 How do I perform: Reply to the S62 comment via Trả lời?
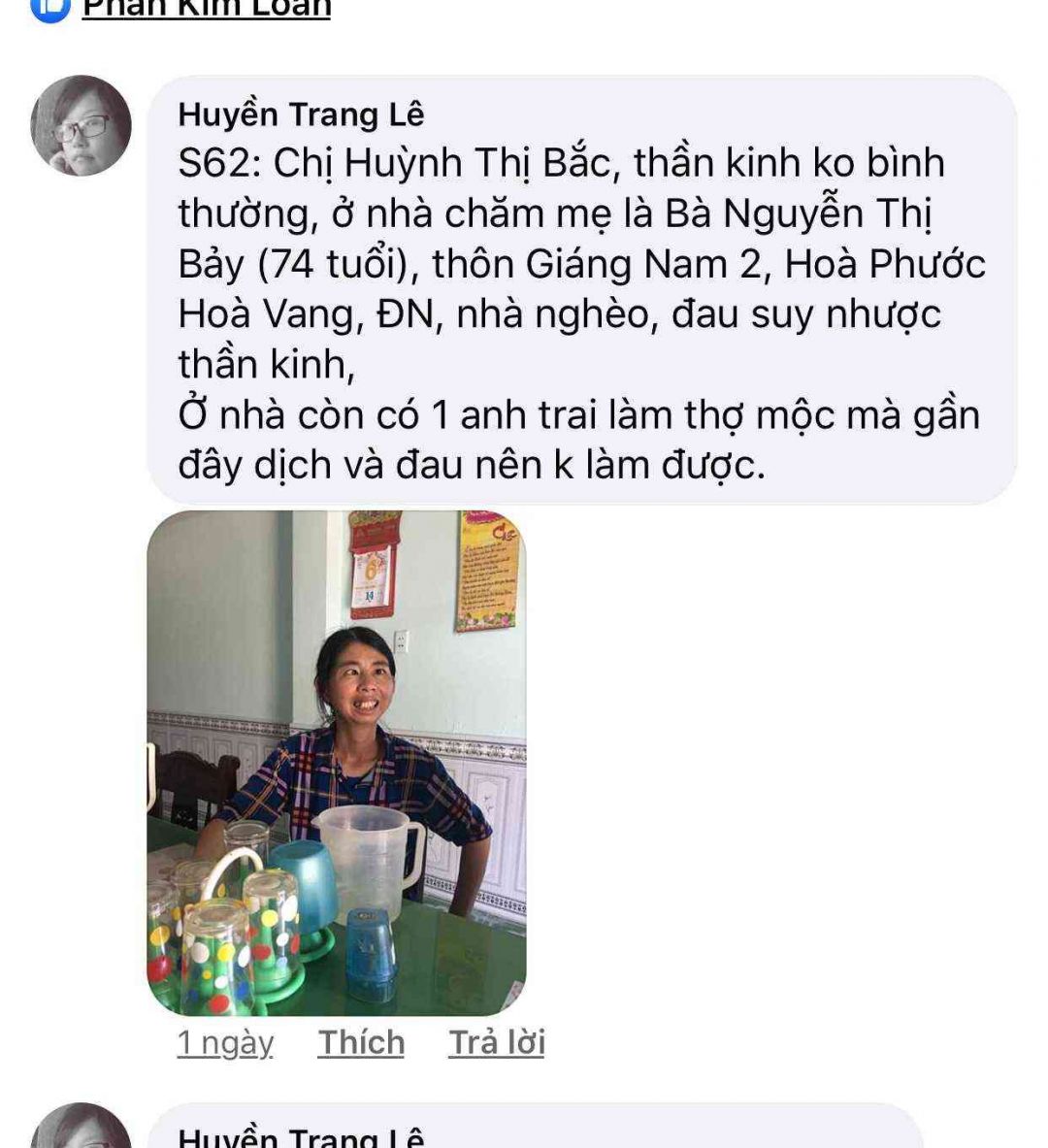(x=496, y=1042)
